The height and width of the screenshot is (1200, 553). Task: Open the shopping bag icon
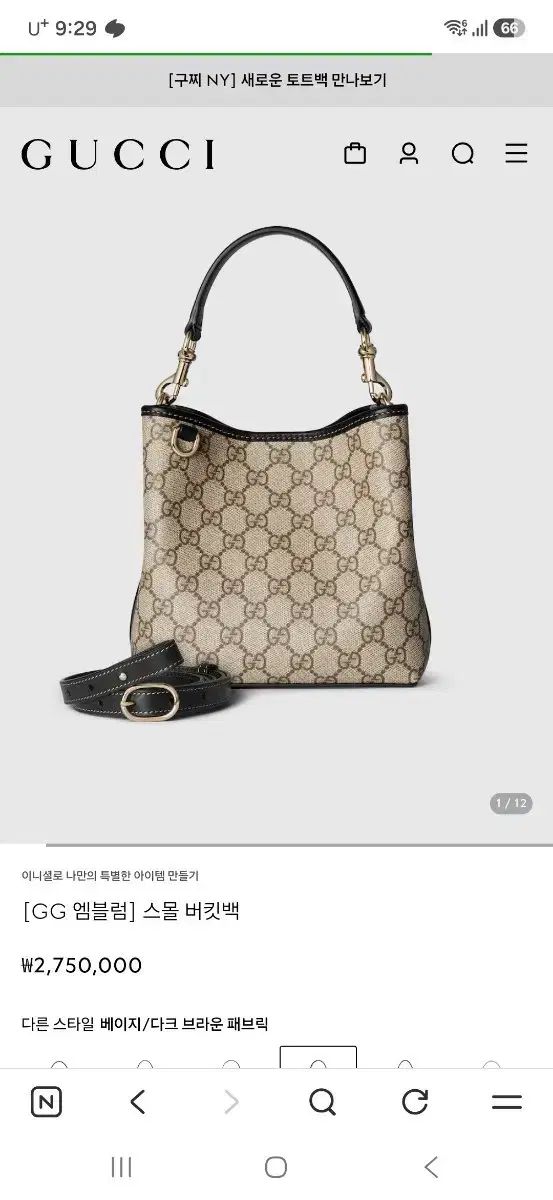point(355,154)
